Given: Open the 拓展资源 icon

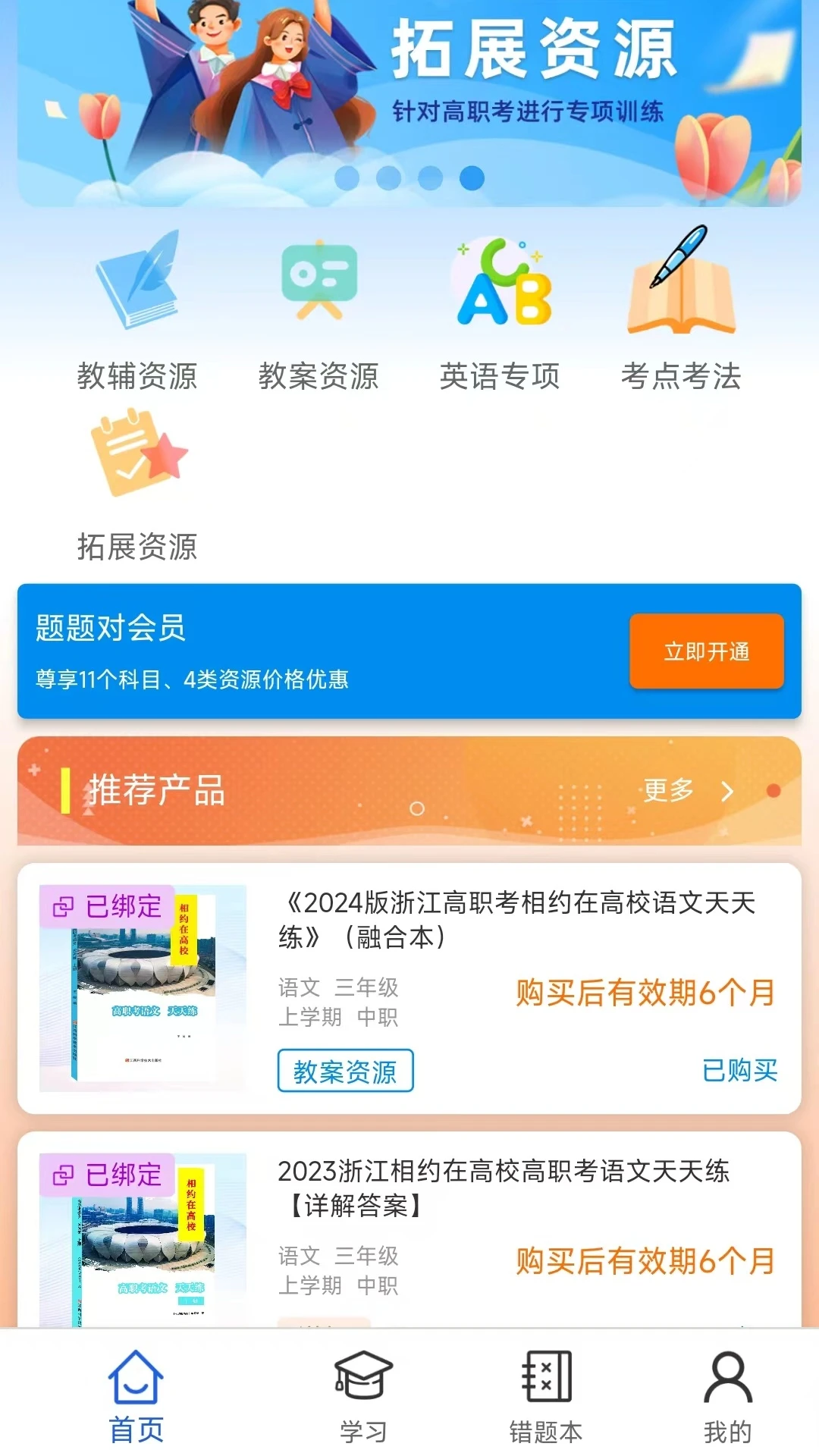Looking at the screenshot, I should [139, 455].
